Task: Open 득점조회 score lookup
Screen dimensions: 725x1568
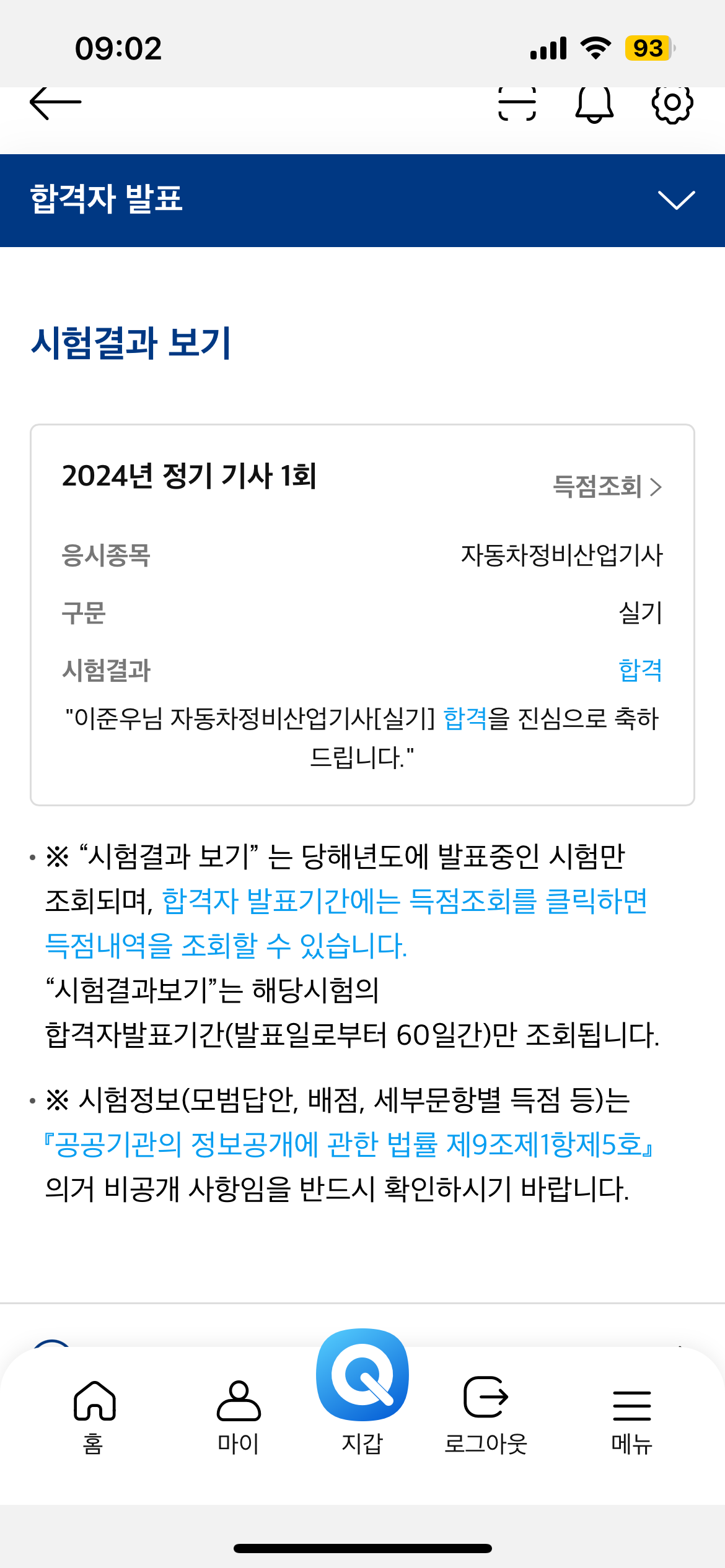Action: pyautogui.click(x=607, y=487)
